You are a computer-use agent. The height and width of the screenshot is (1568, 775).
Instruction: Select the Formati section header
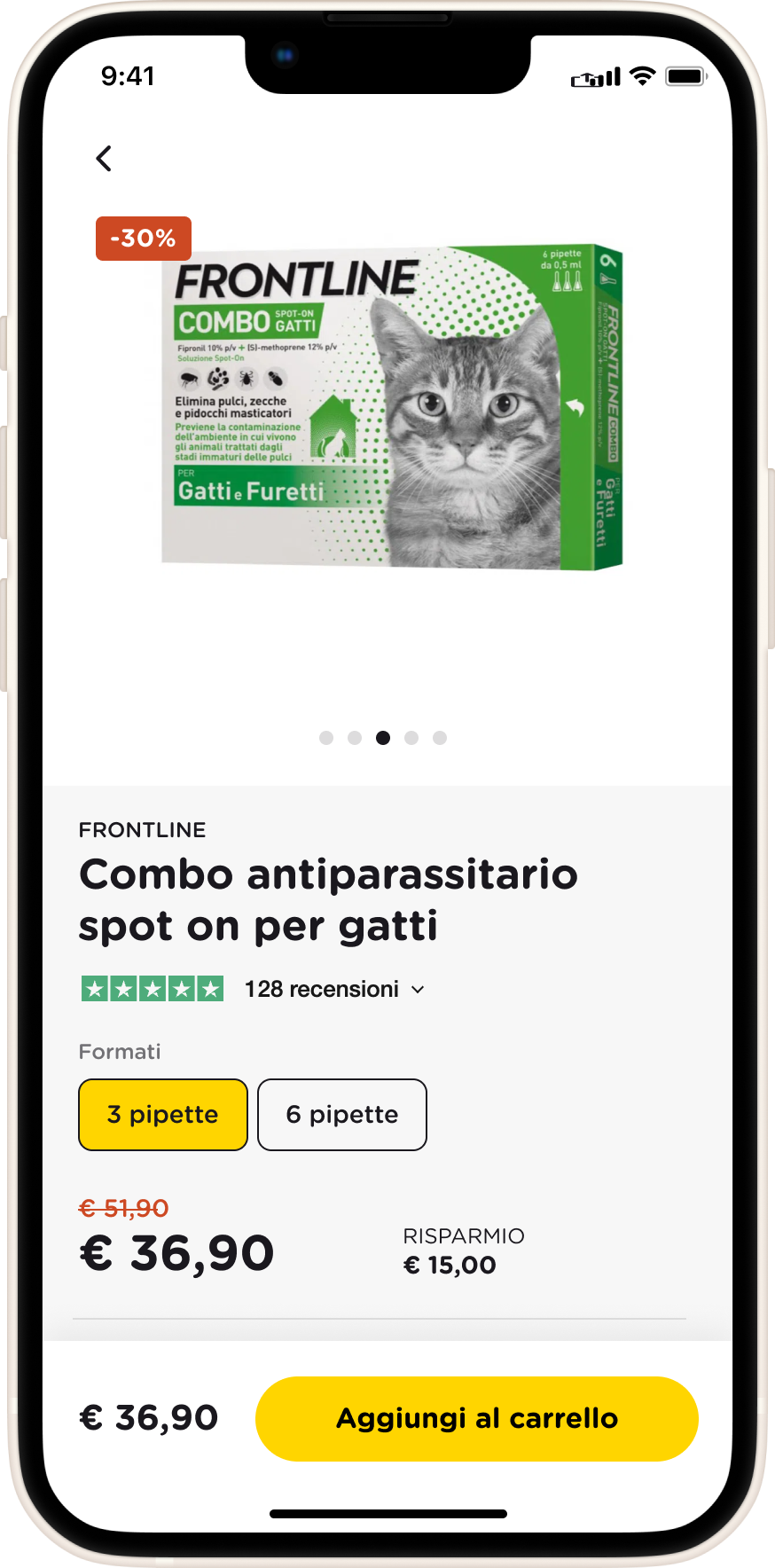click(119, 1052)
